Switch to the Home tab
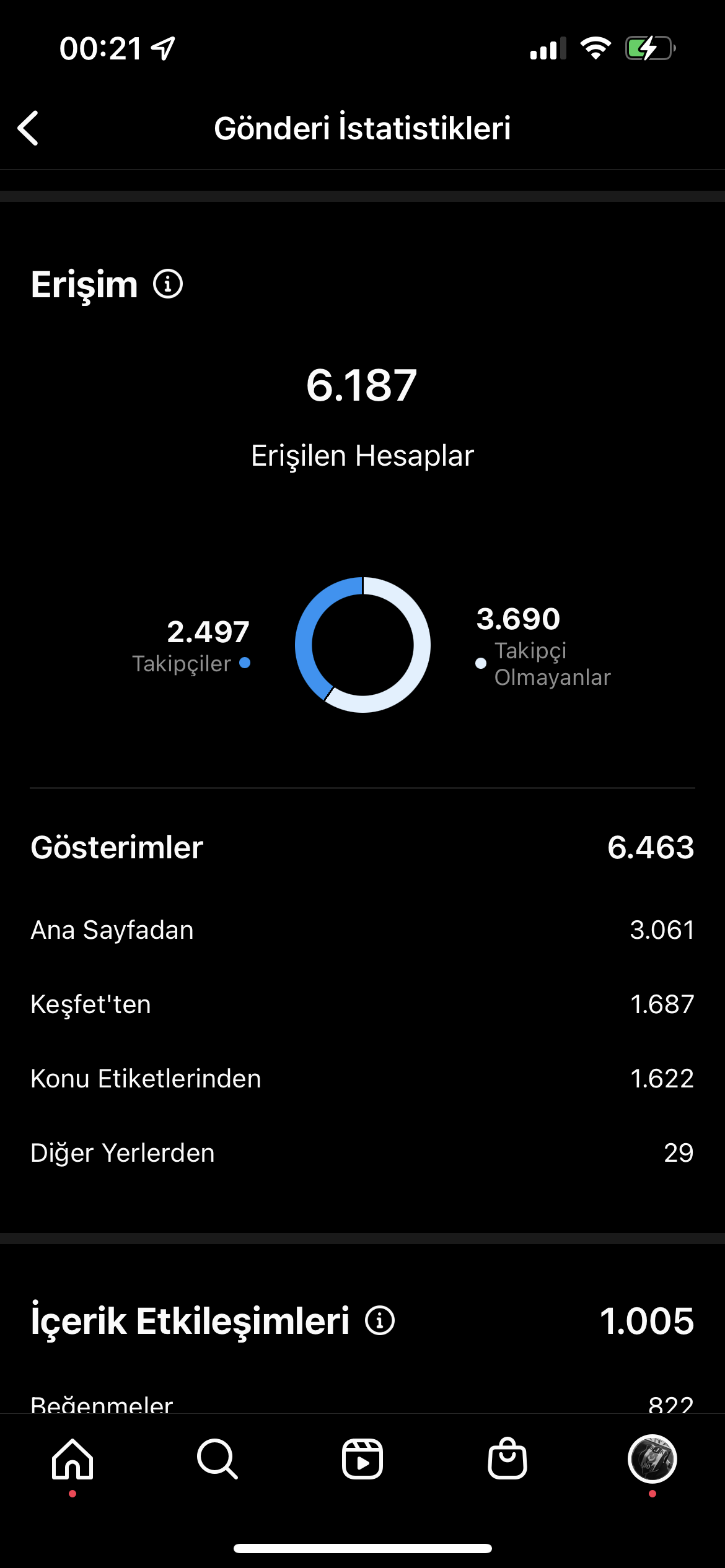 72,1459
